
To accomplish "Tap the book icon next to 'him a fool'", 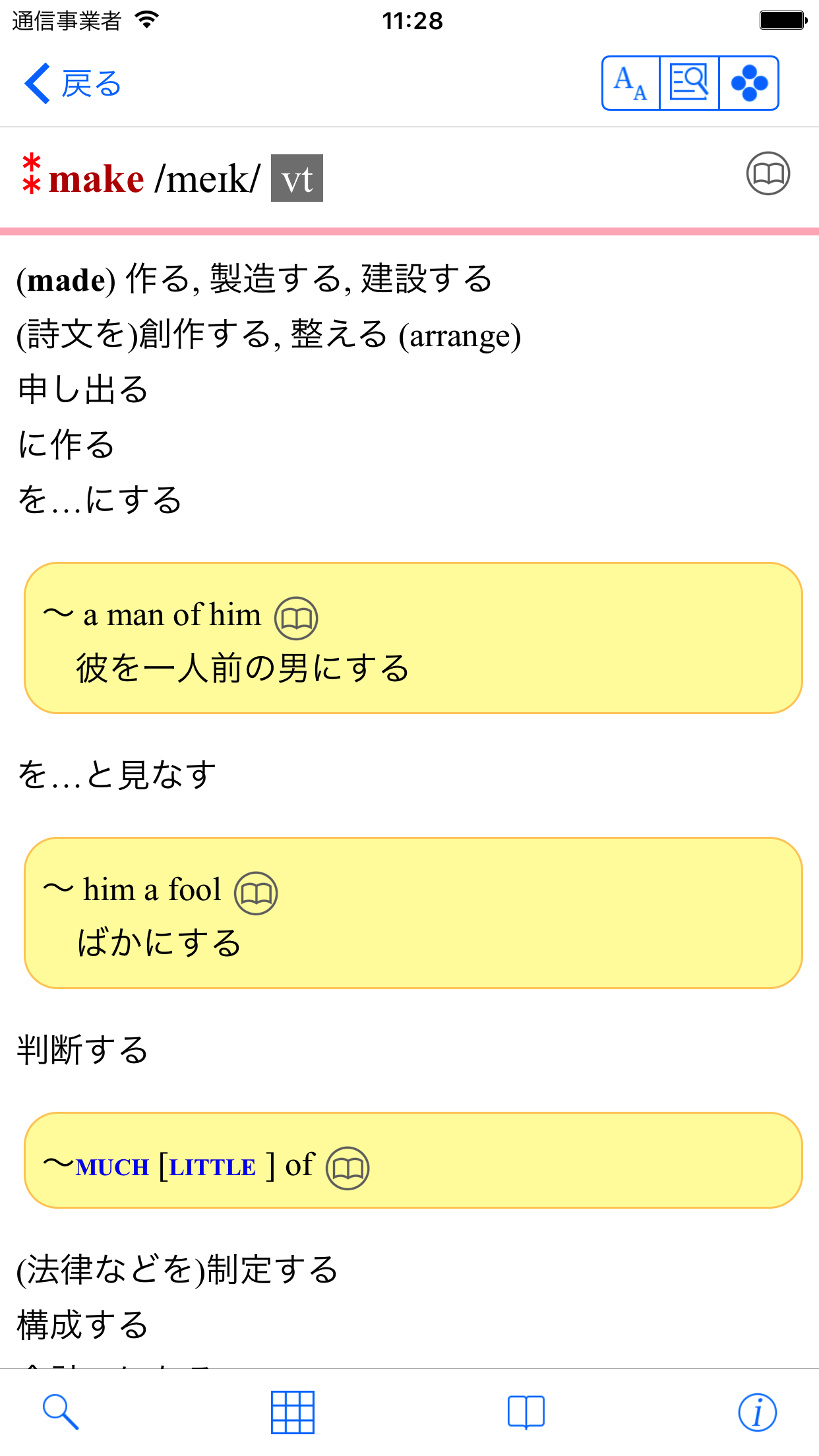I will [x=256, y=893].
